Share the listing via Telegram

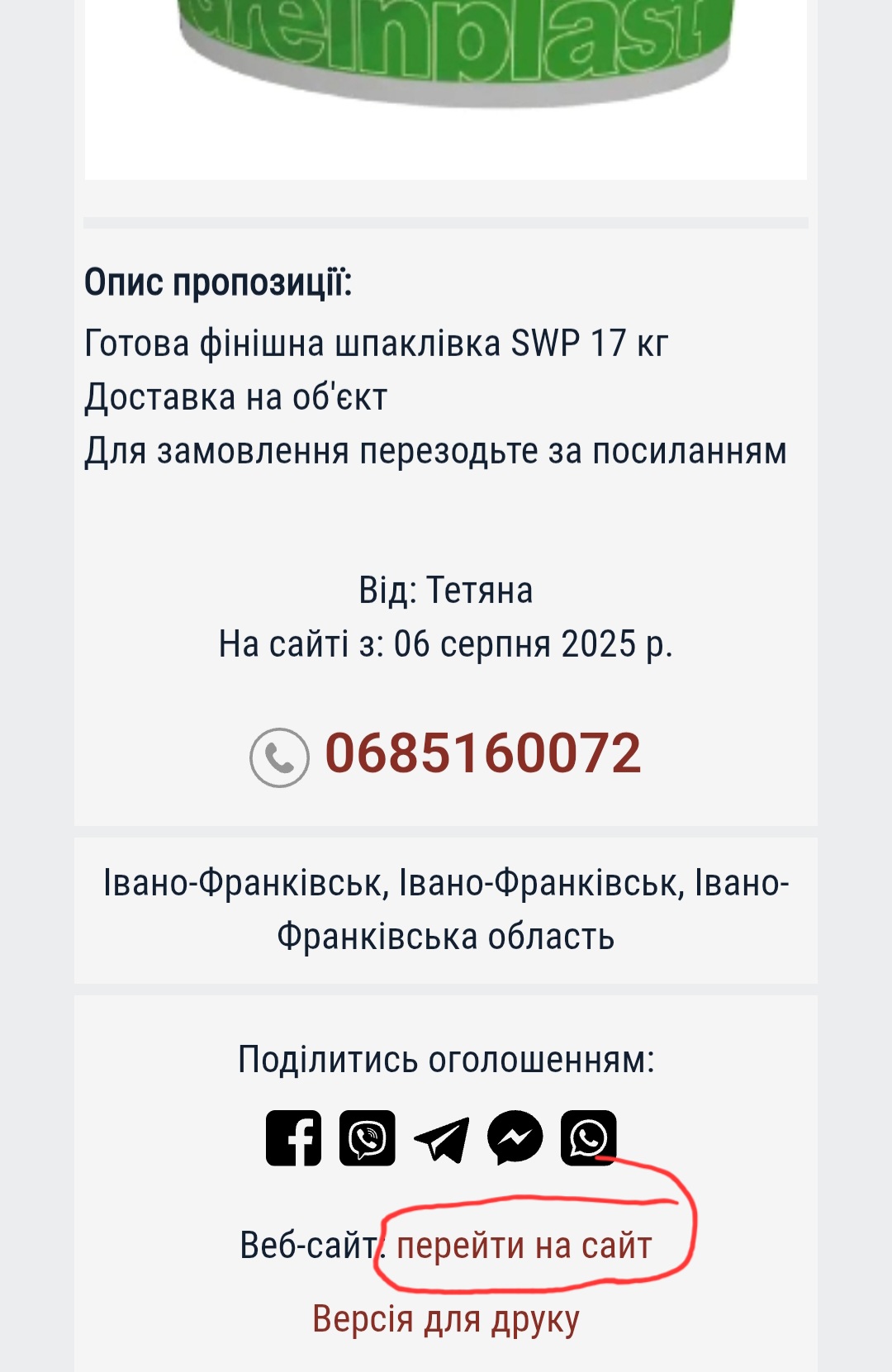pyautogui.click(x=441, y=1137)
